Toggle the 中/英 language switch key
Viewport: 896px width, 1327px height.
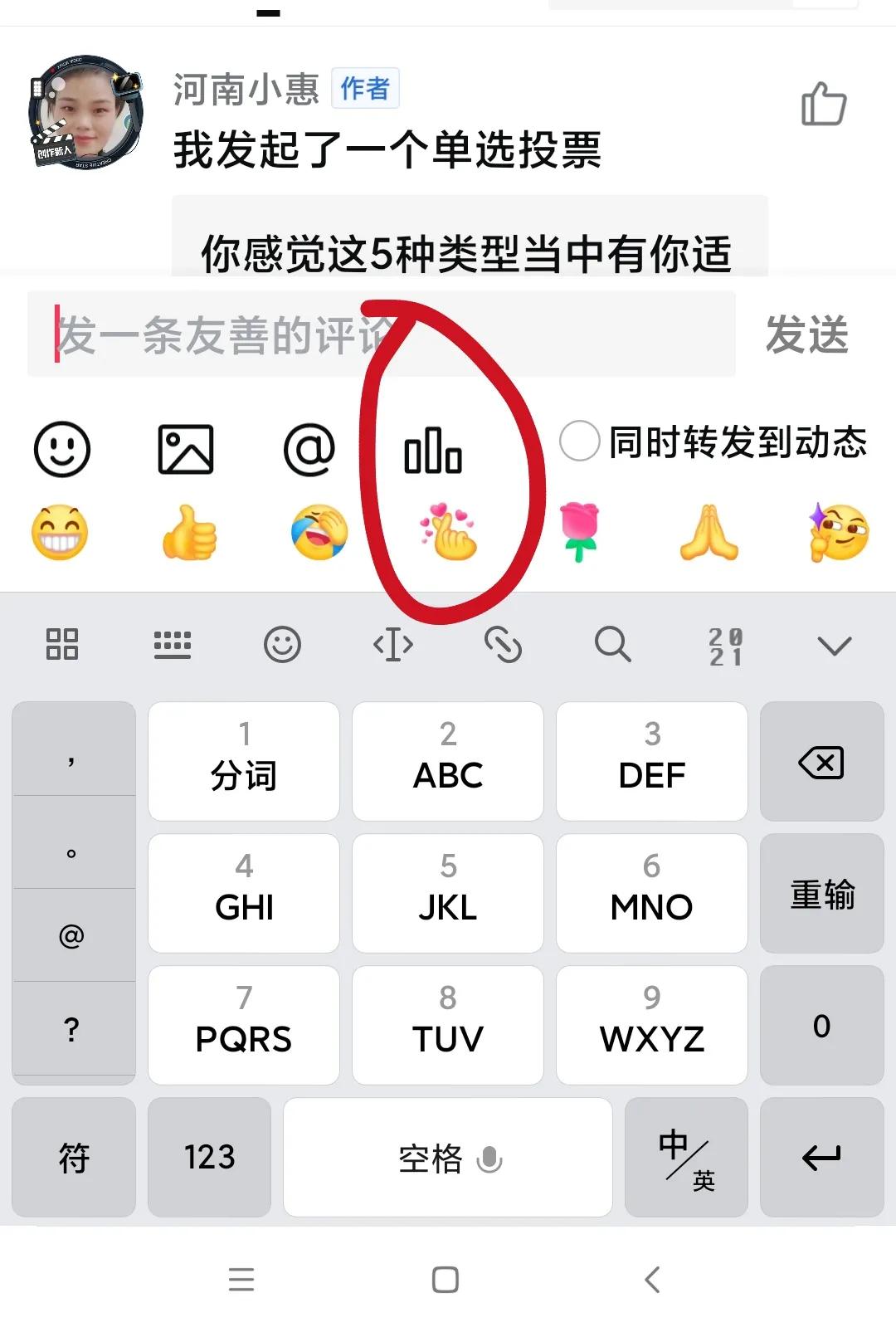[685, 1156]
